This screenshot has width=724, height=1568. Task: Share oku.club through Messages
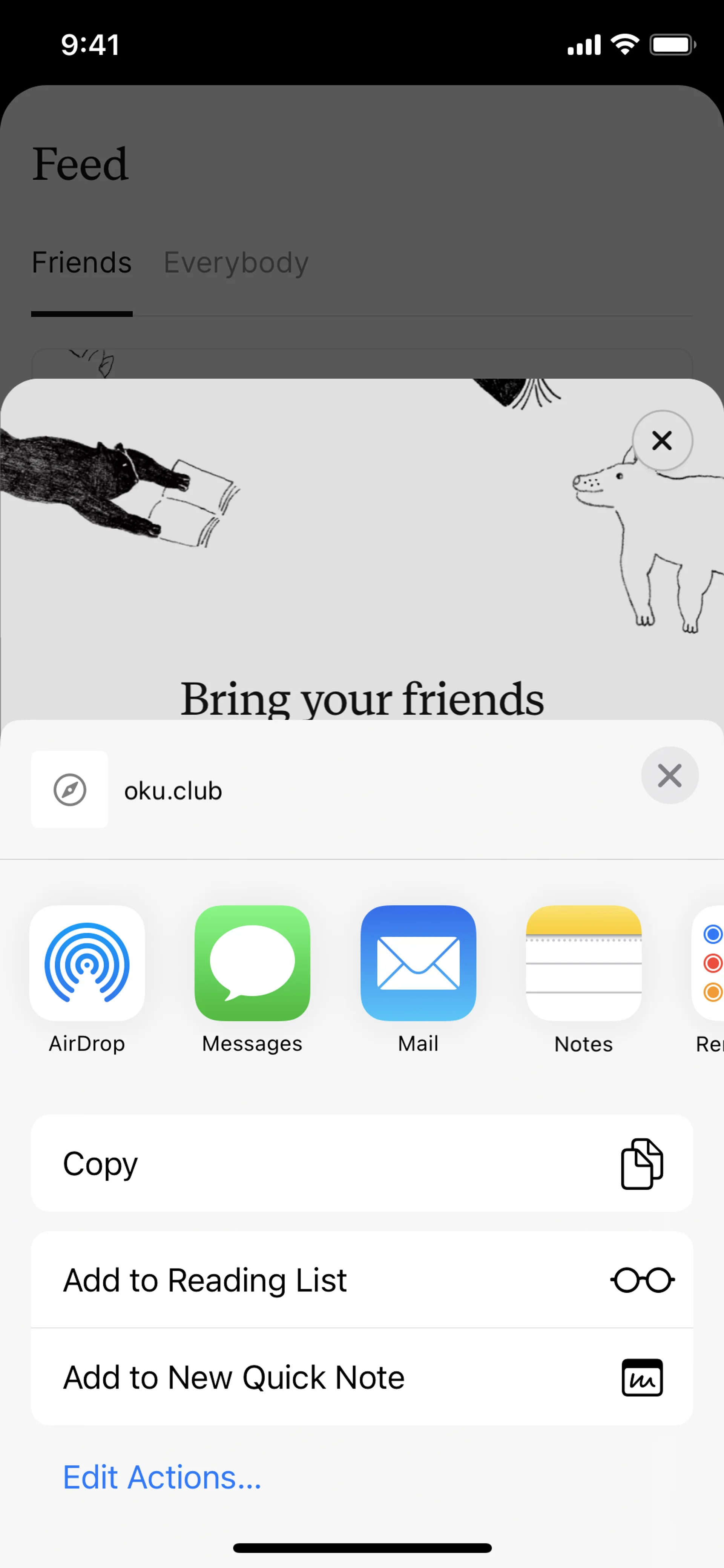253,963
